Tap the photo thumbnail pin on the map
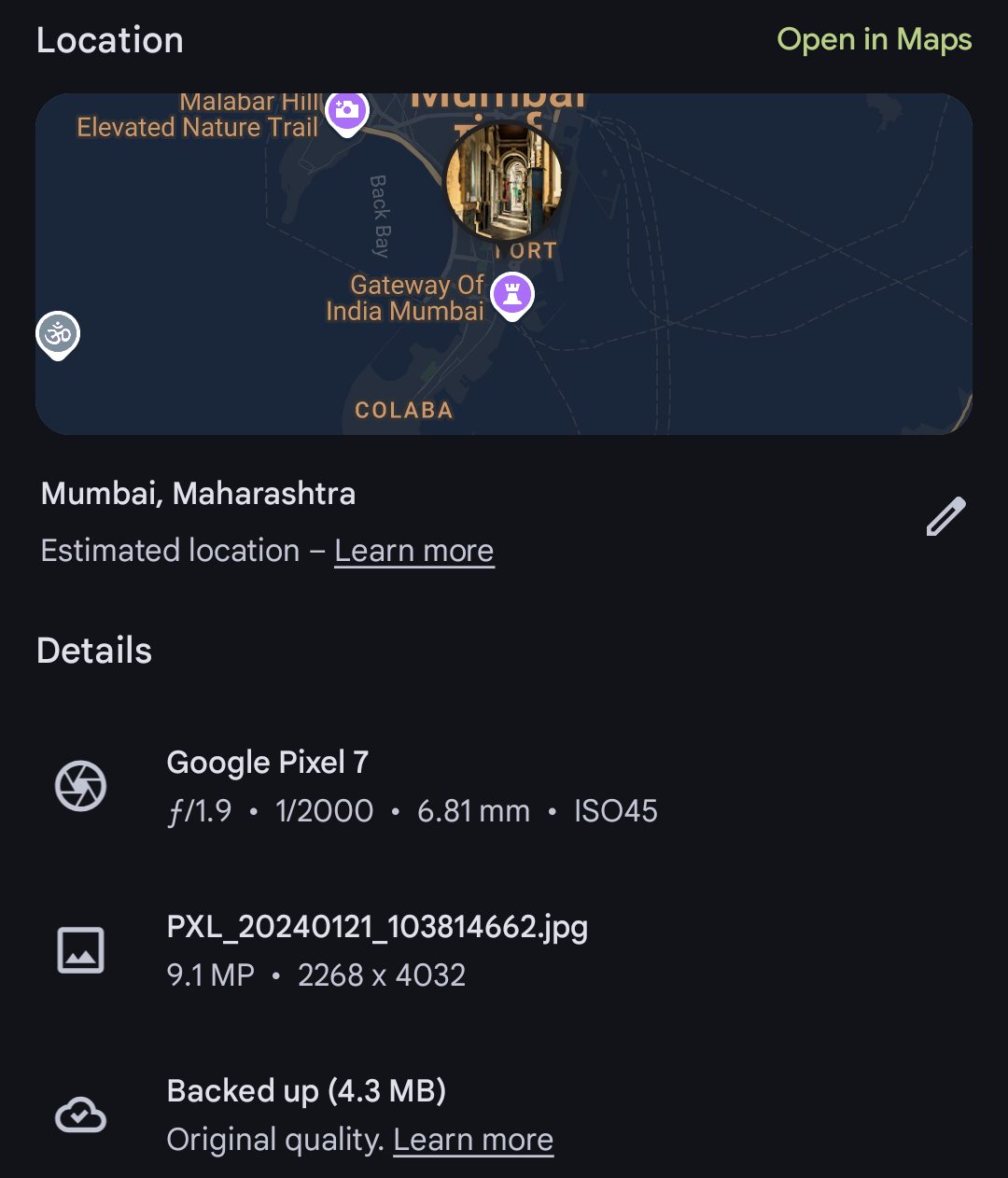Image resolution: width=1008 pixels, height=1178 pixels. (x=504, y=181)
